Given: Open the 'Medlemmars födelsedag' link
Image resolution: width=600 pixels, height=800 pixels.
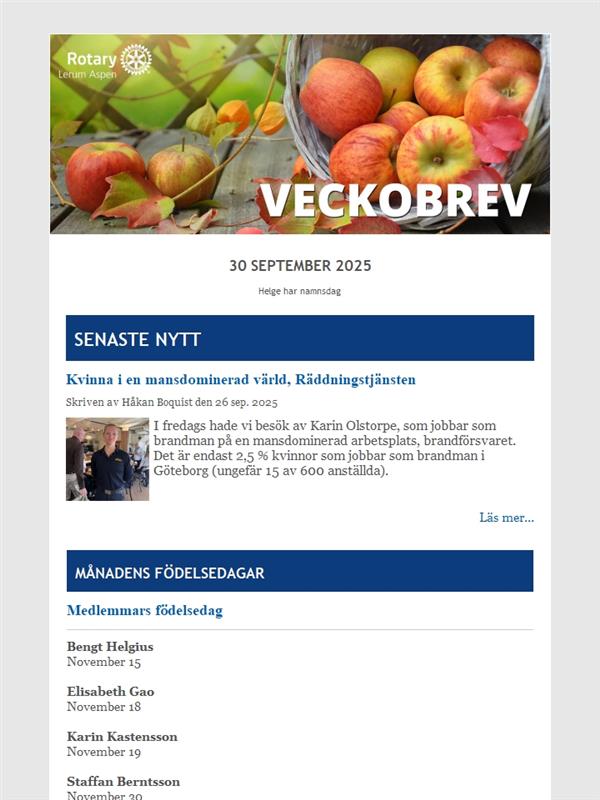Looking at the screenshot, I should click(144, 610).
